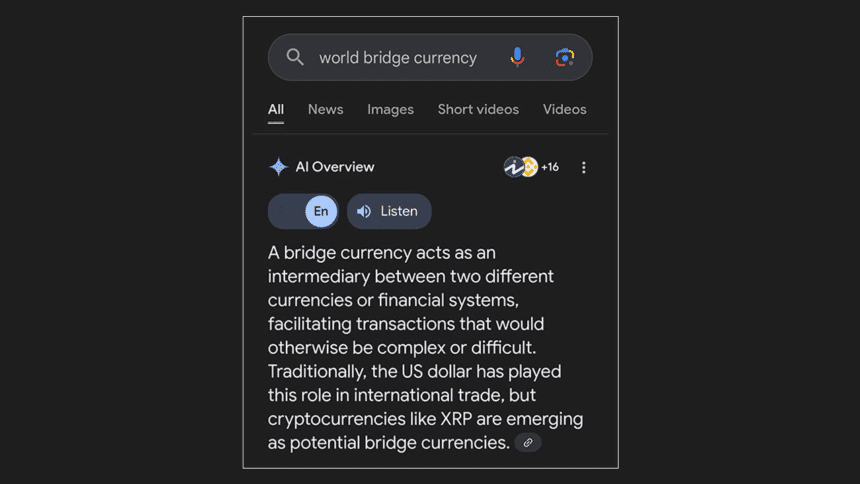This screenshot has width=860, height=484.
Task: Open Google Lens camera search
Action: (565, 57)
